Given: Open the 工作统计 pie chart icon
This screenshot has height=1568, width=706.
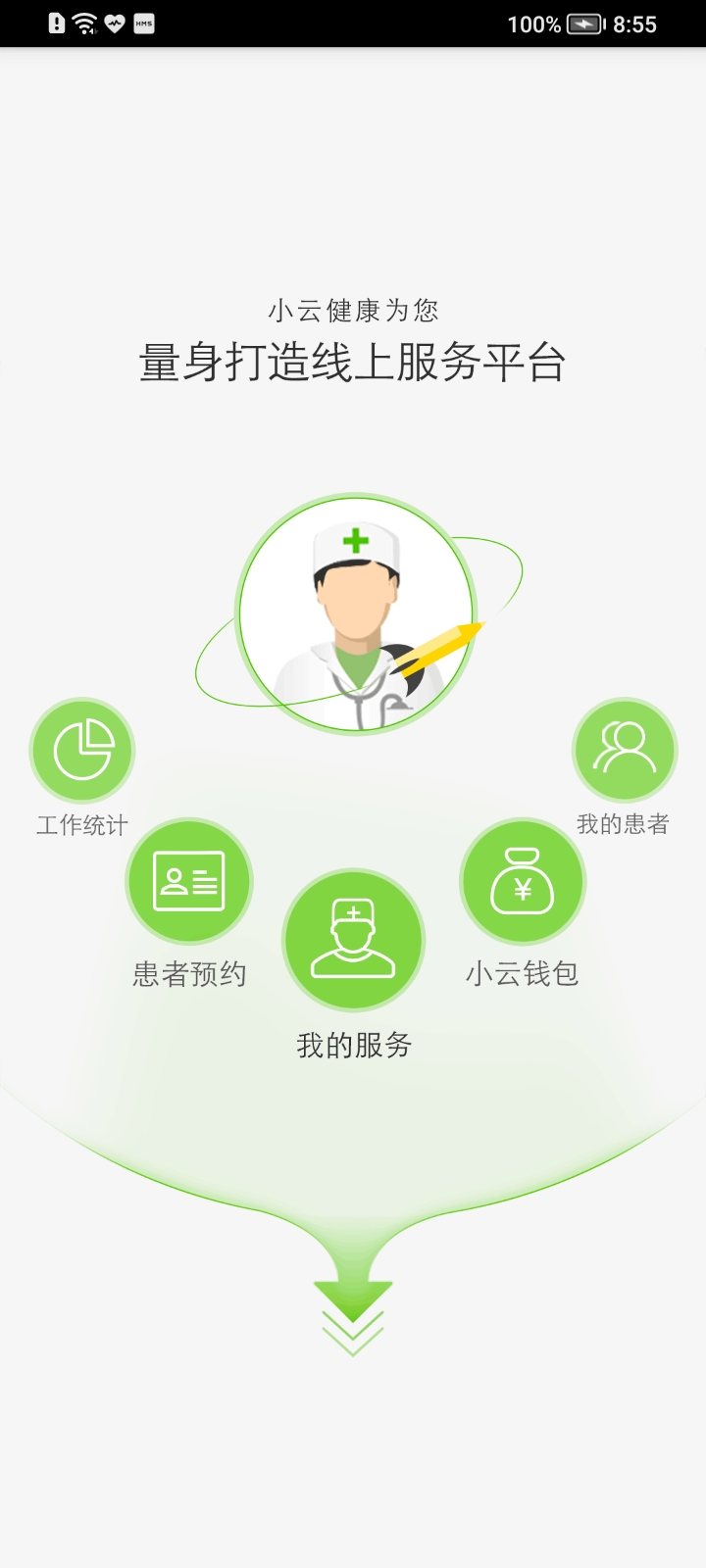Looking at the screenshot, I should pos(82,749).
